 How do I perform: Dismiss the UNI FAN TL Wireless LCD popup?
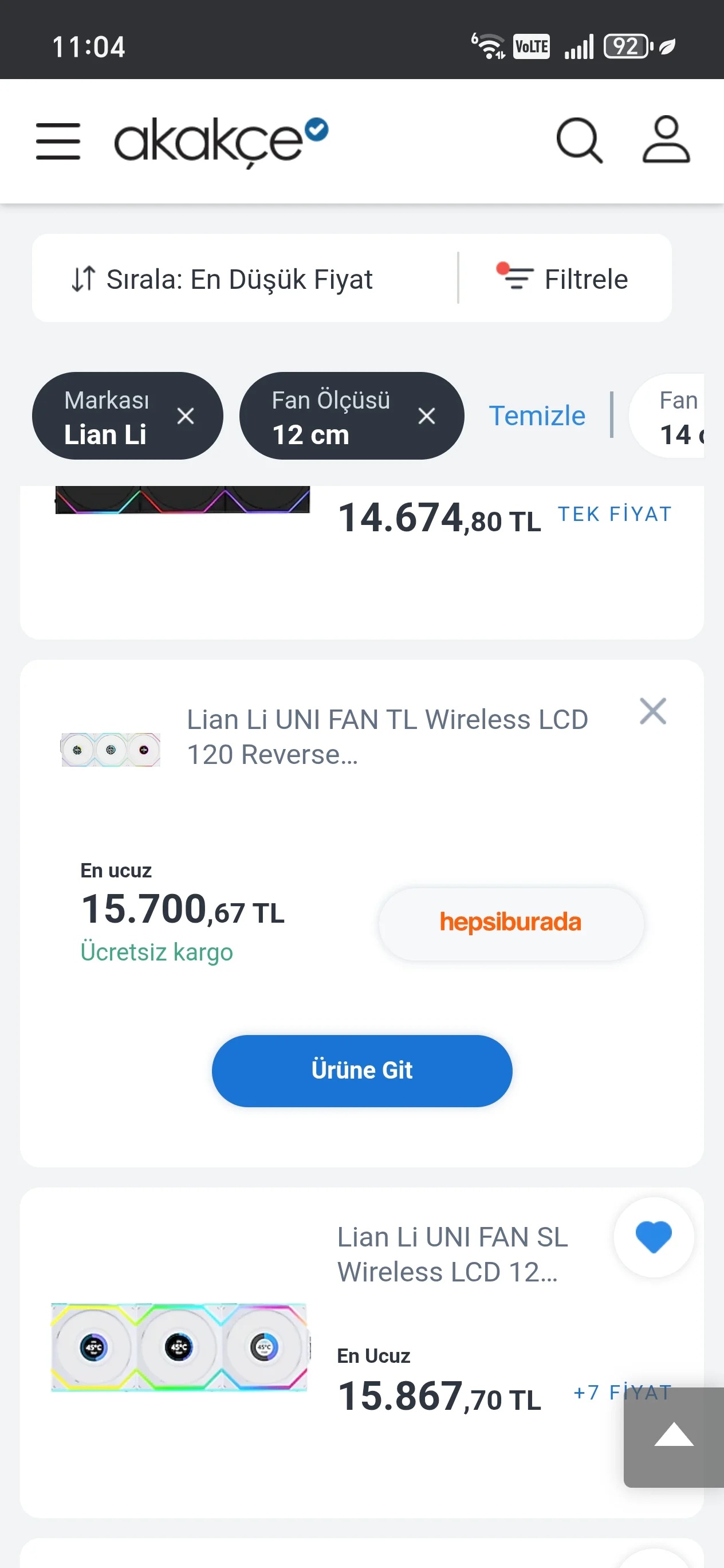coord(652,711)
